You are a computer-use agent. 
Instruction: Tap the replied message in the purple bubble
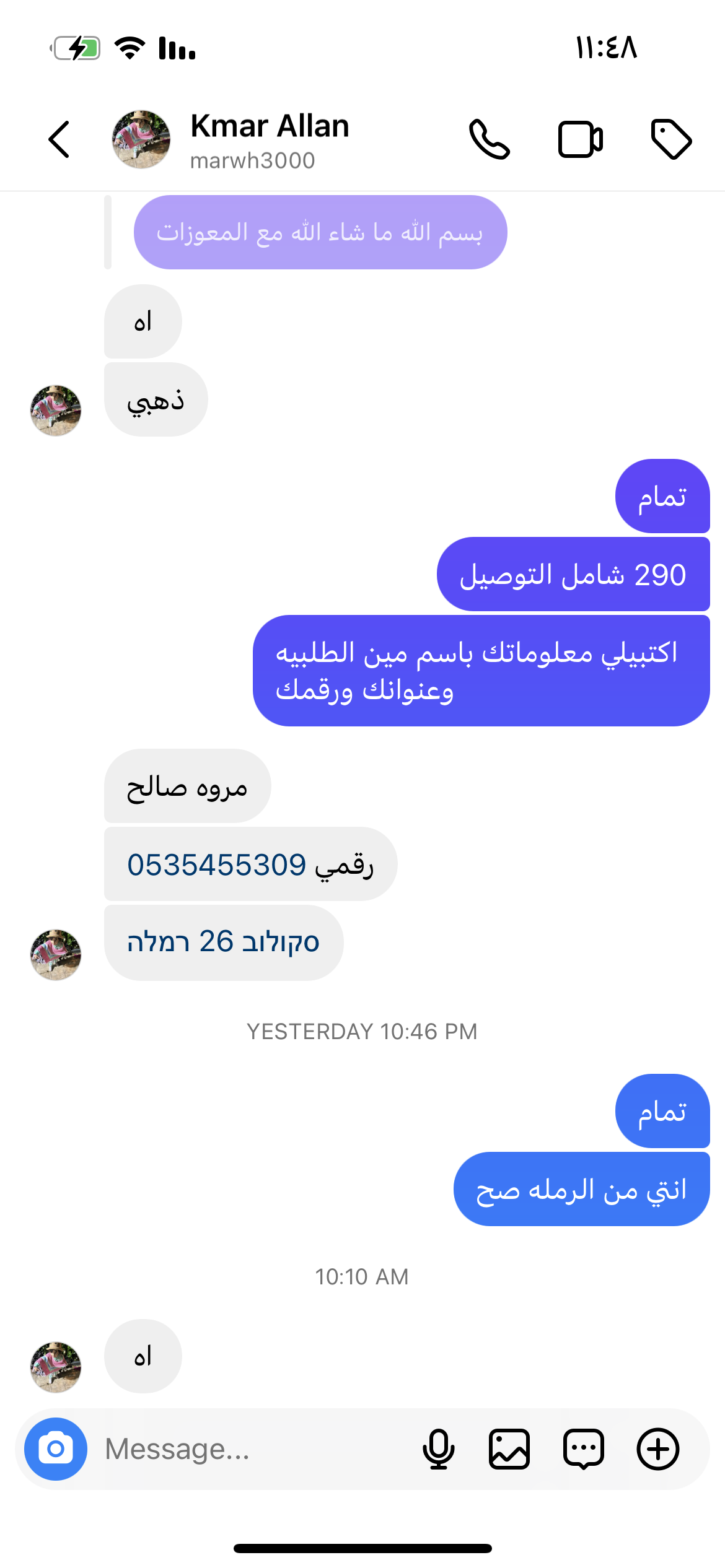click(320, 233)
